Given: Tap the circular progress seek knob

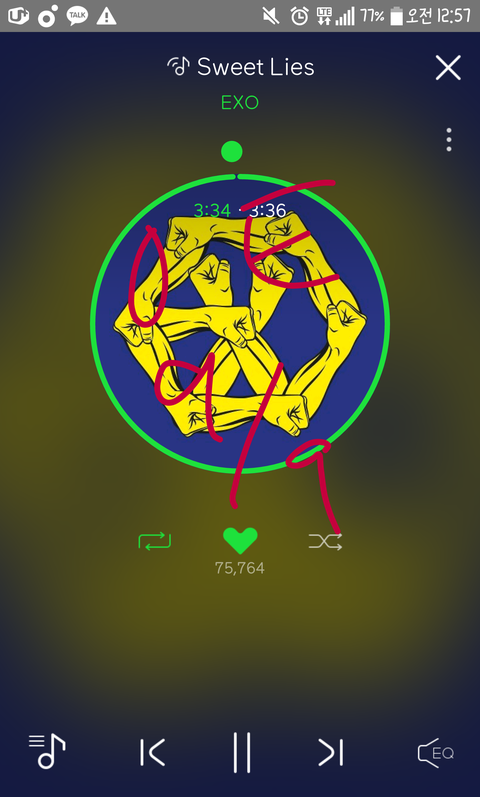Looking at the screenshot, I should point(232,151).
